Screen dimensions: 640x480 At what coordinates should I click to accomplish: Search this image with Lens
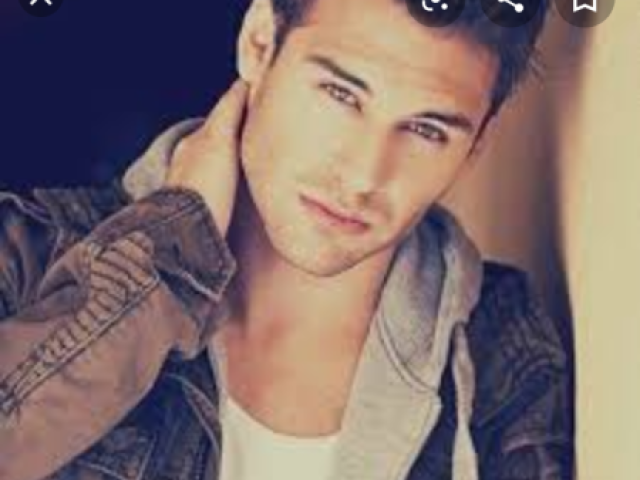[x=436, y=5]
